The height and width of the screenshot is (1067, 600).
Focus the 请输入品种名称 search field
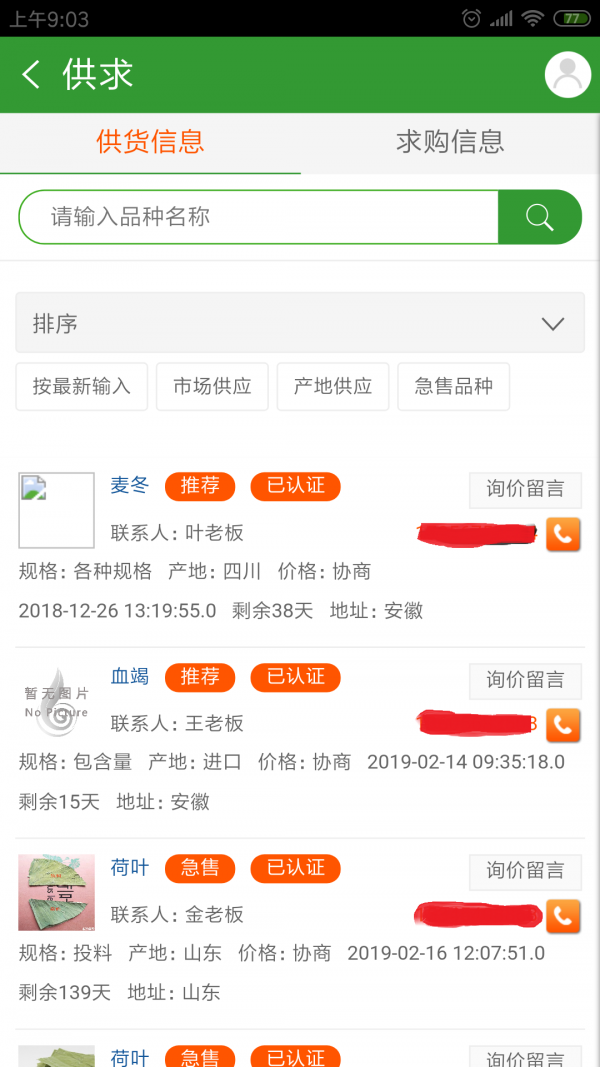[x=258, y=217]
